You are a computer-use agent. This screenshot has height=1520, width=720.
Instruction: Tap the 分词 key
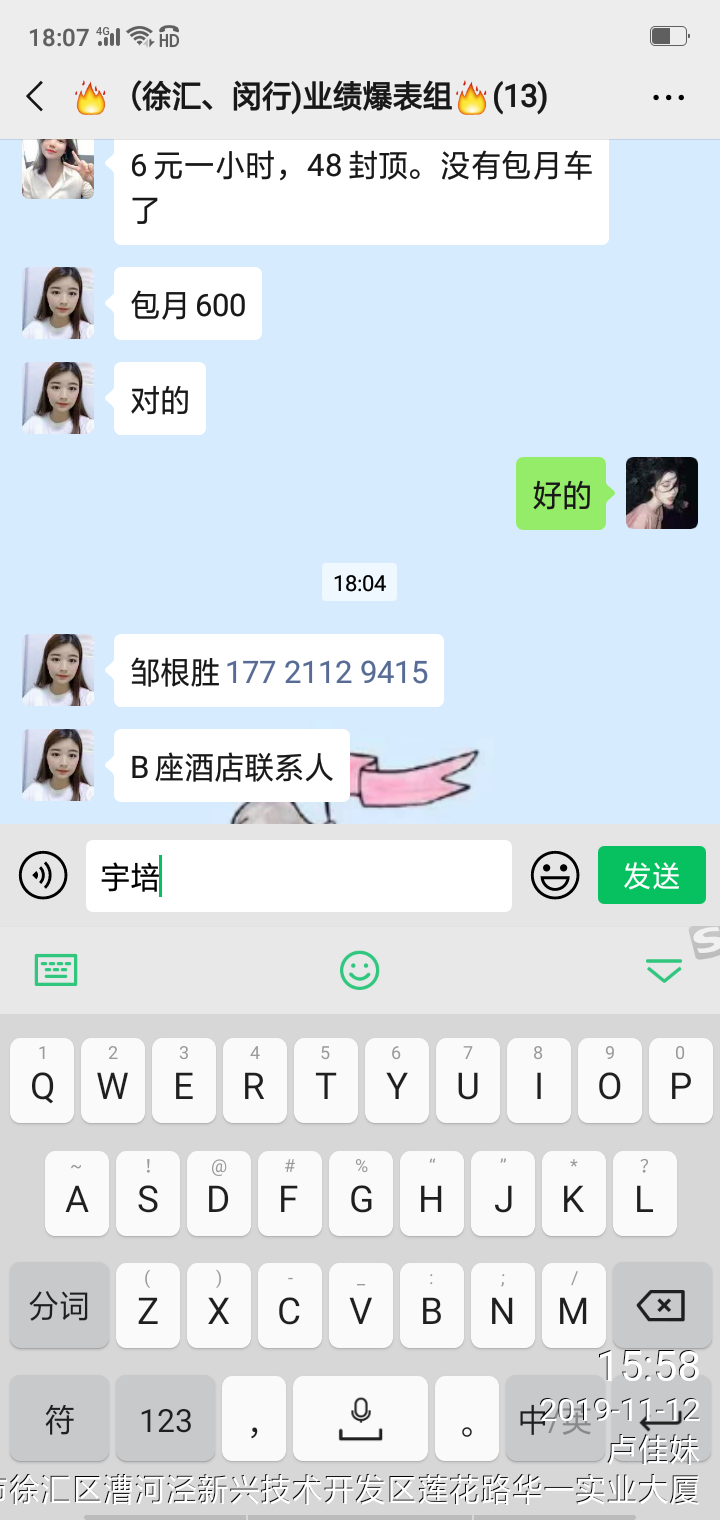59,1306
